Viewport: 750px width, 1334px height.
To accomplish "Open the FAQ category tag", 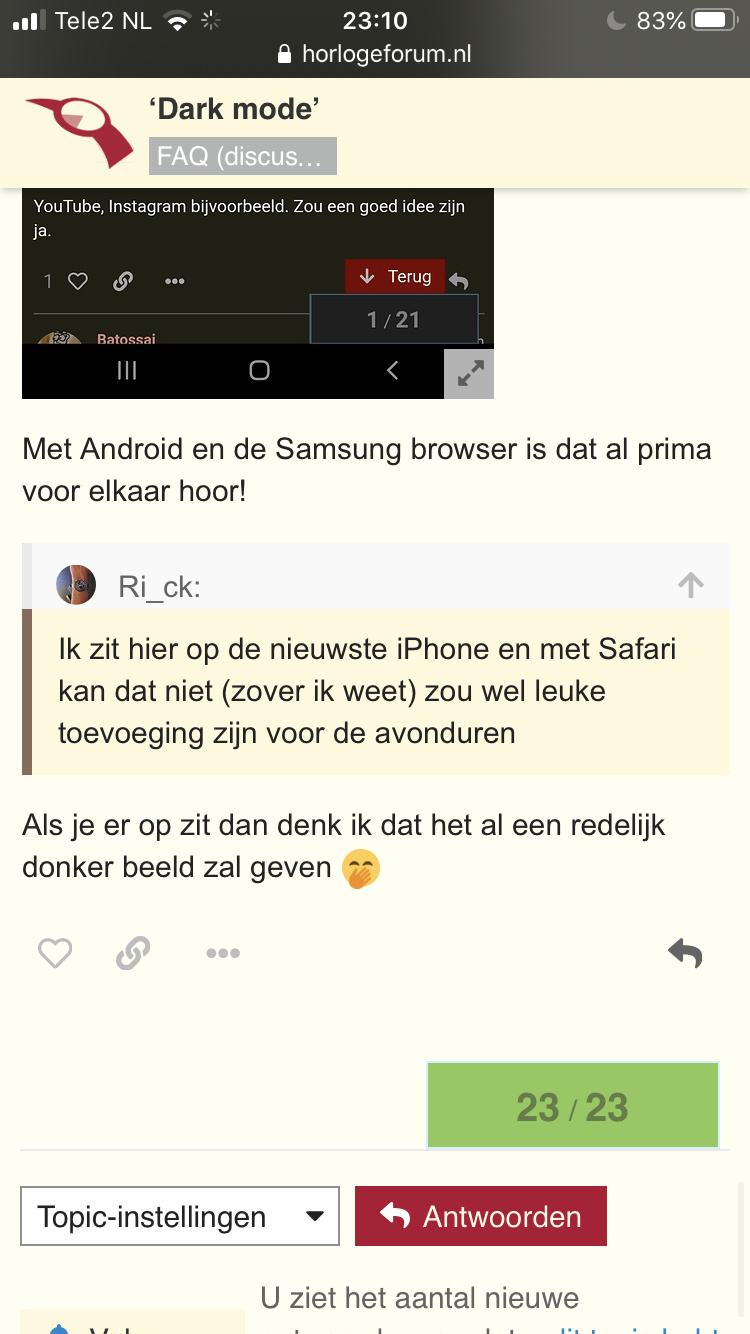I will pos(242,156).
